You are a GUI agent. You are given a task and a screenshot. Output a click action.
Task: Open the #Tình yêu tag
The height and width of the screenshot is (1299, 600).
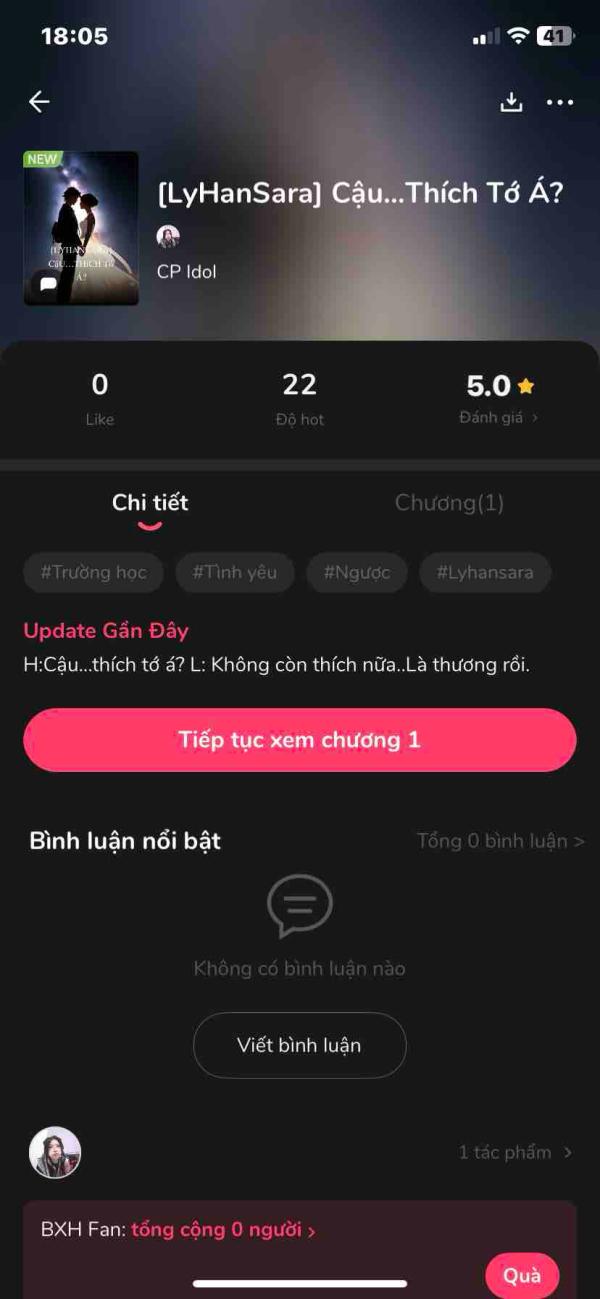tap(235, 572)
